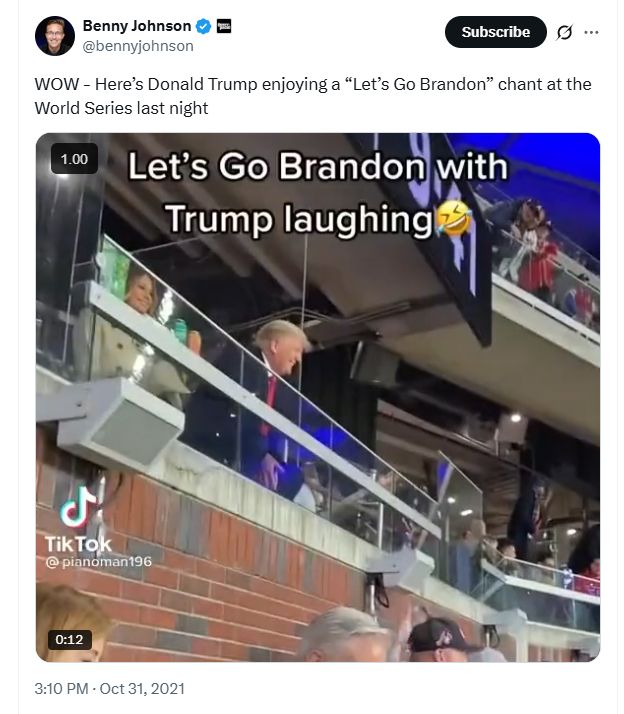The height and width of the screenshot is (714, 624).
Task: Subscribe to Benny Johnson
Action: 495,32
